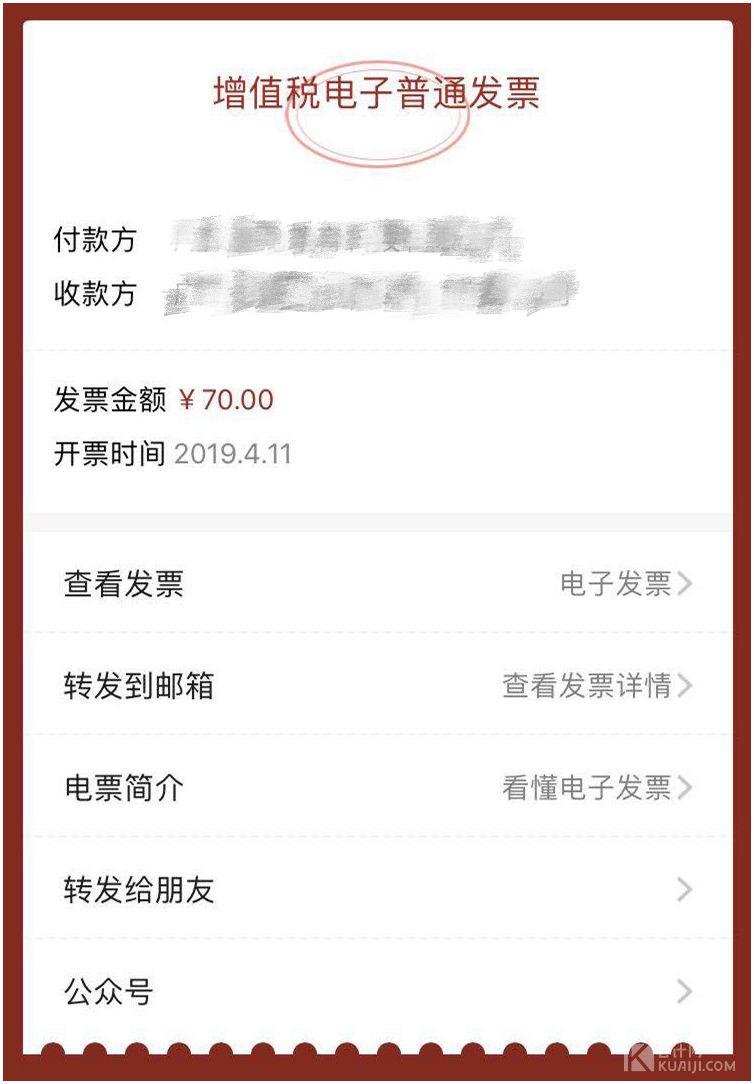Choose 转发给朋友 to share invoice
754x1084 pixels.
pos(377,889)
